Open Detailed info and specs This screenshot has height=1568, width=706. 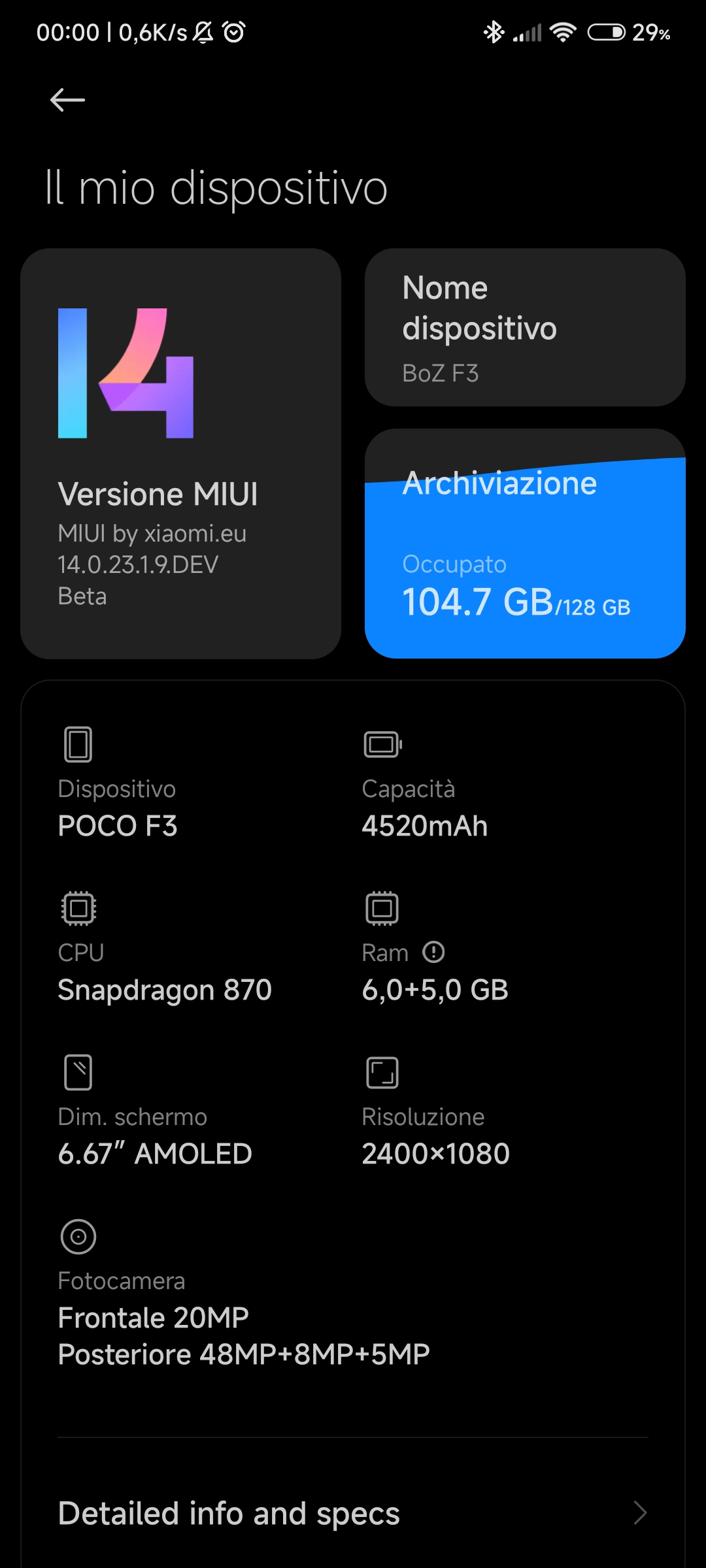pos(353,1513)
